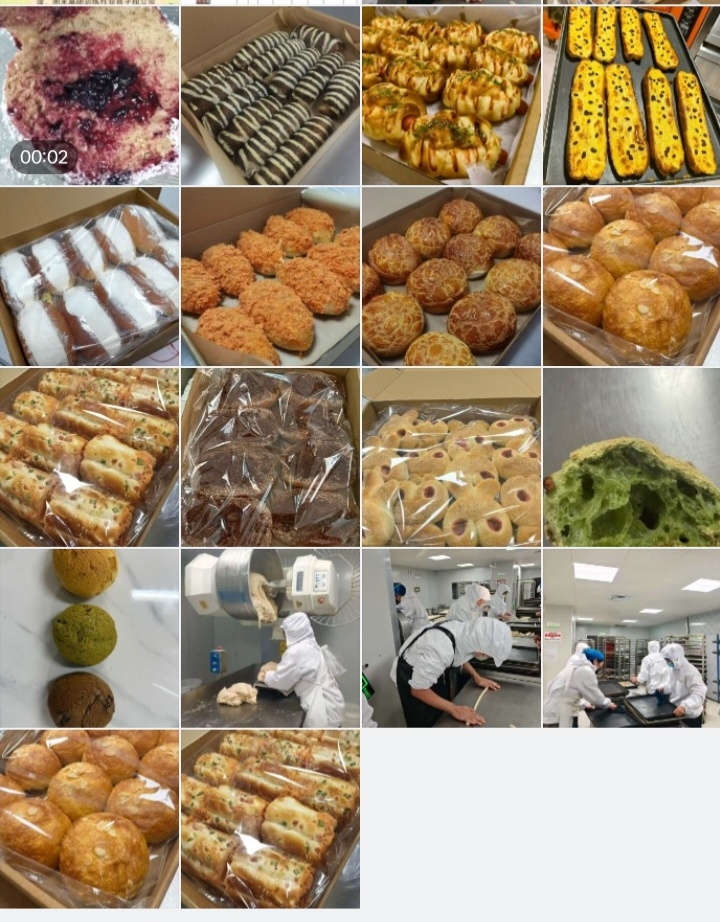Open the dark brown wrapped breads photo
Screen dimensions: 720x922
[x=270, y=457]
